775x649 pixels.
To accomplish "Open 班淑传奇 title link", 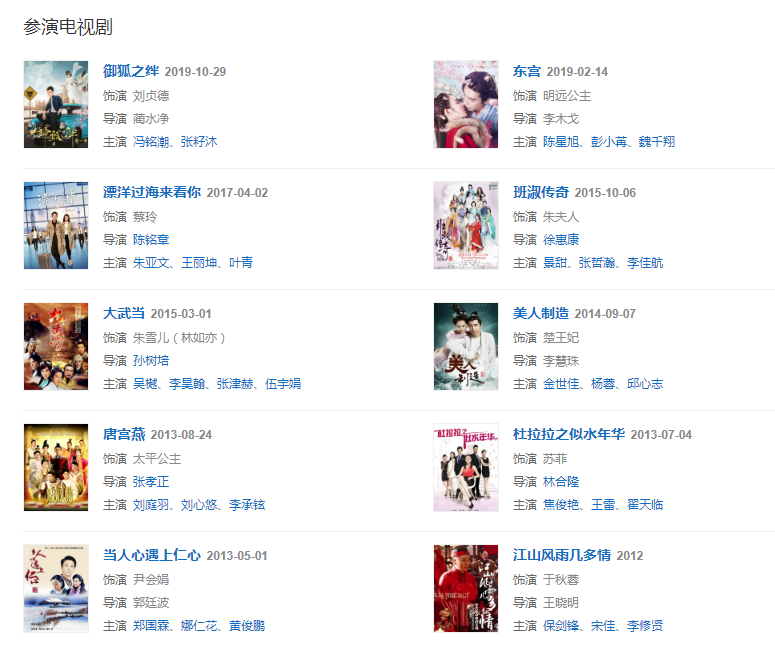I will [541, 192].
